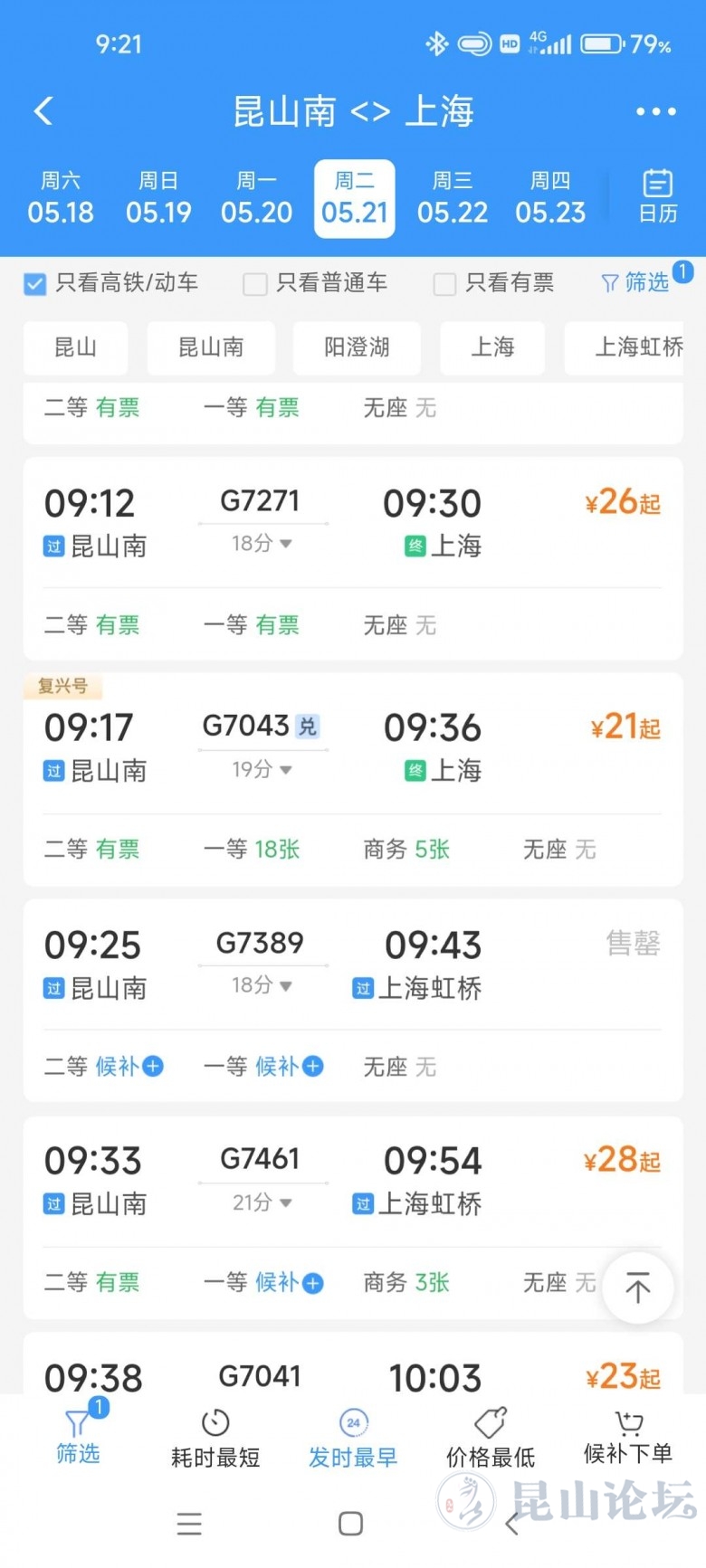The image size is (706, 1568).
Task: Open the three-dot overflow menu
Action: point(655,111)
